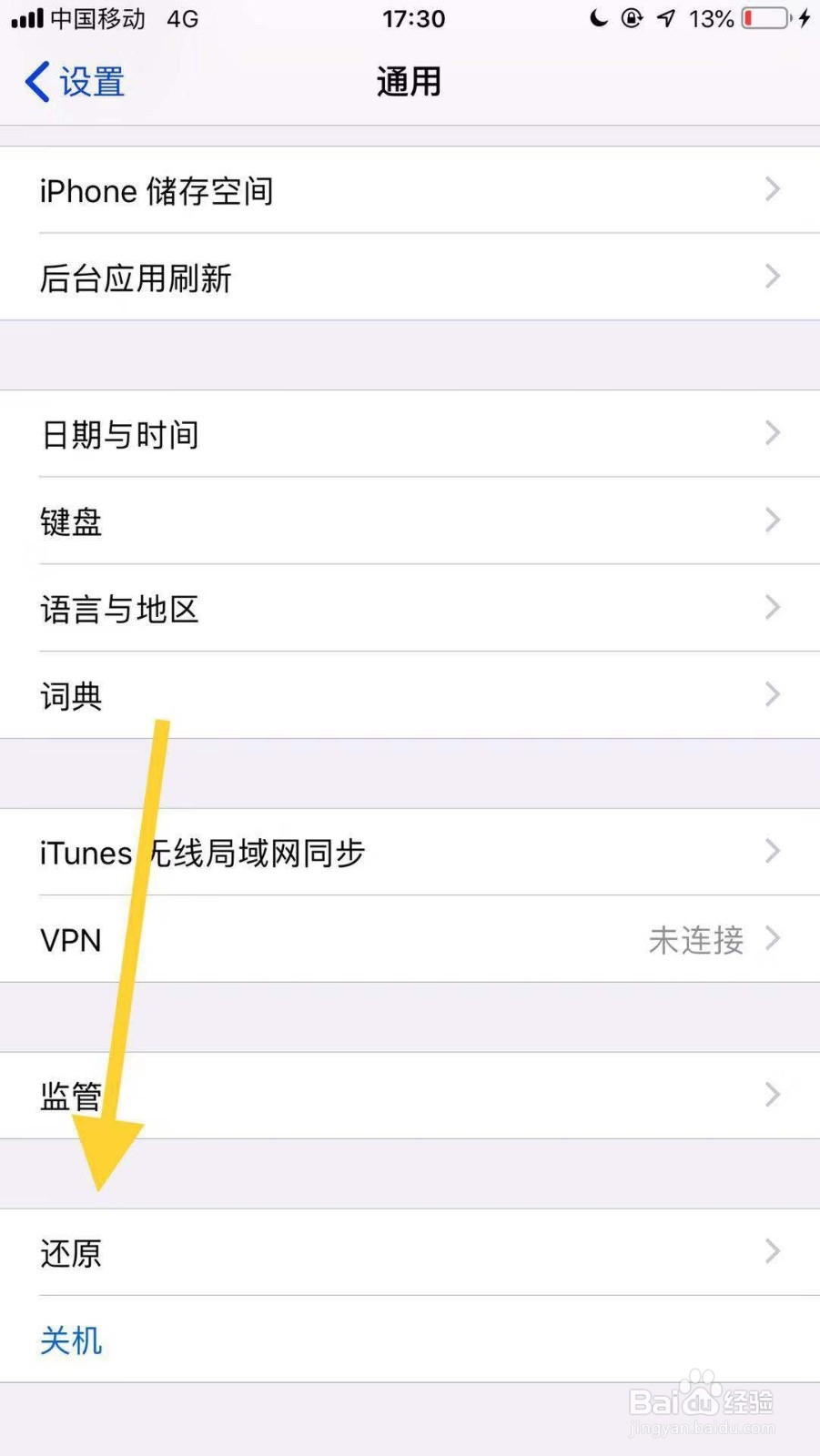
Task: Open iTunes 无线局域网同步 row
Action: pos(410,852)
